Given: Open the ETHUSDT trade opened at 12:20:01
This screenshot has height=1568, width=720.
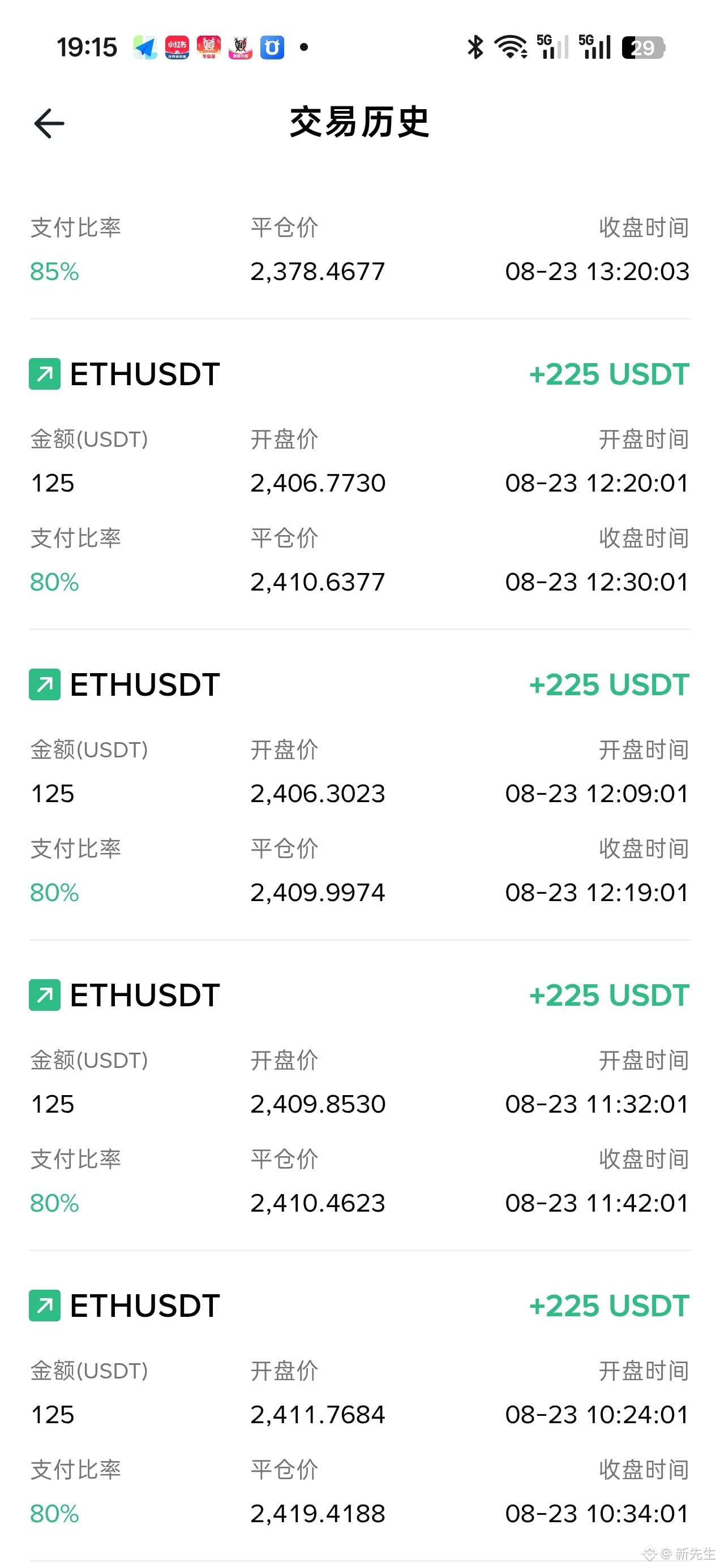Looking at the screenshot, I should [360, 475].
